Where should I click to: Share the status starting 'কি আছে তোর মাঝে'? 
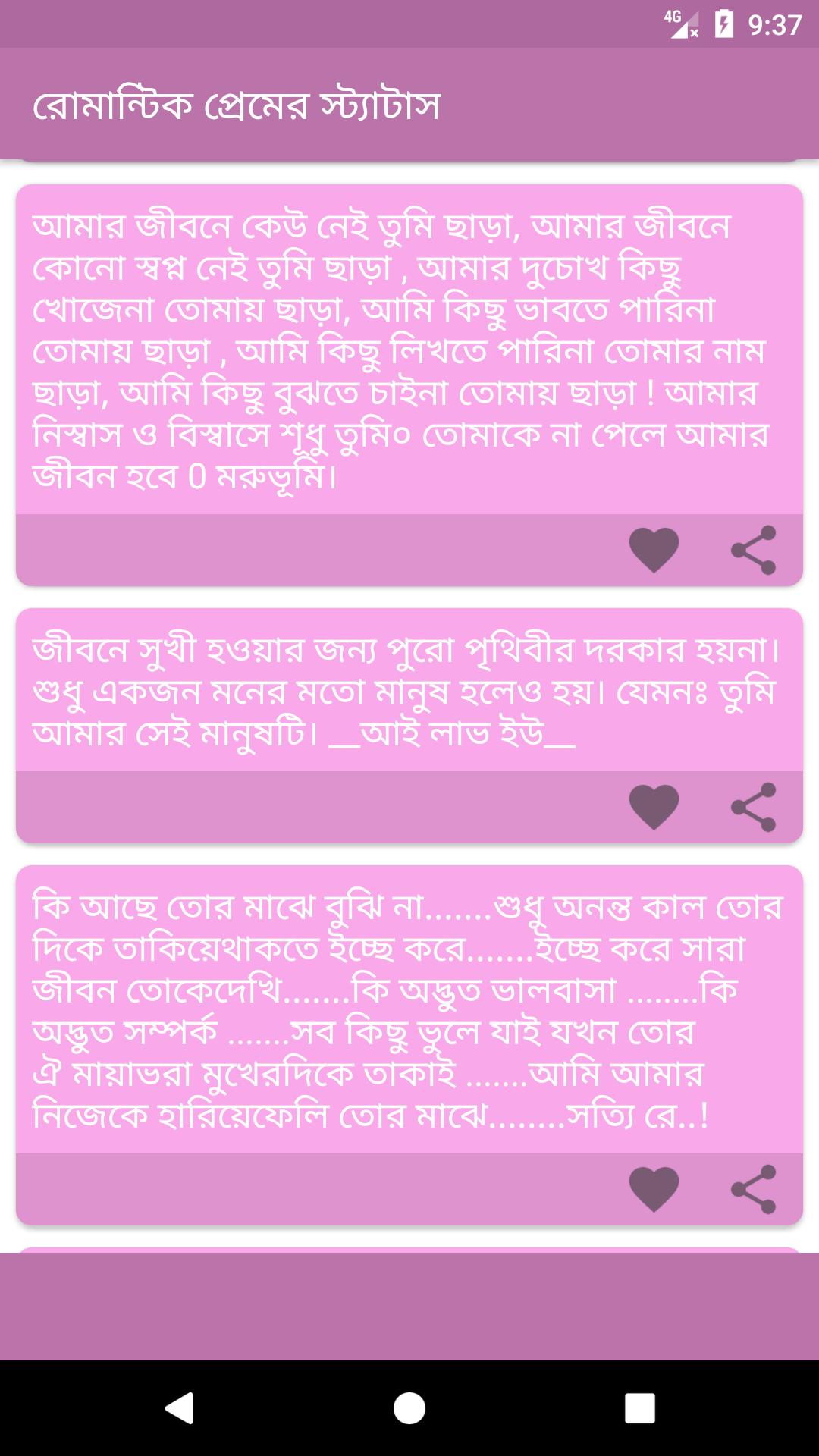[x=753, y=1189]
